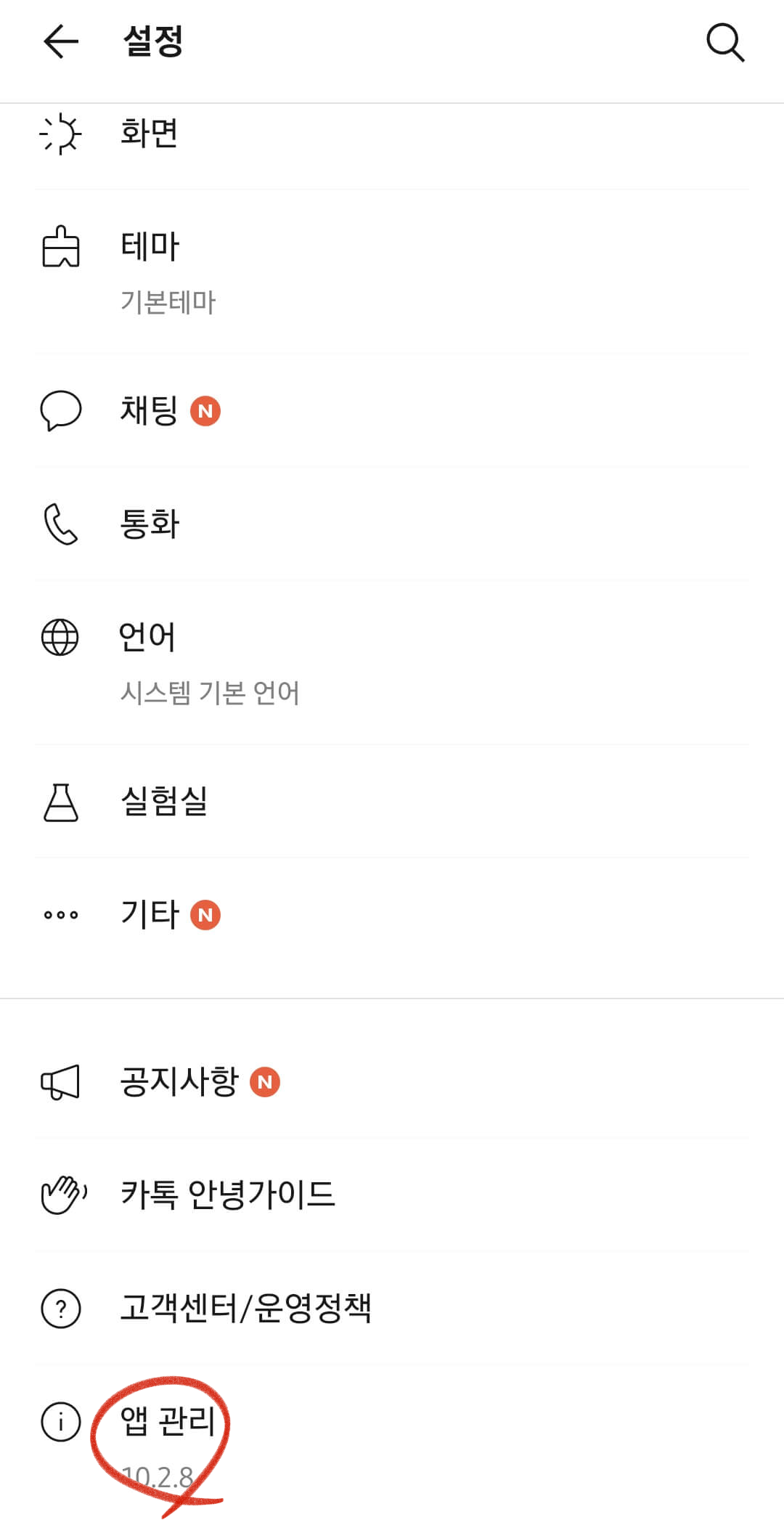
Task: Click the 실험실 flask icon
Action: (x=61, y=802)
